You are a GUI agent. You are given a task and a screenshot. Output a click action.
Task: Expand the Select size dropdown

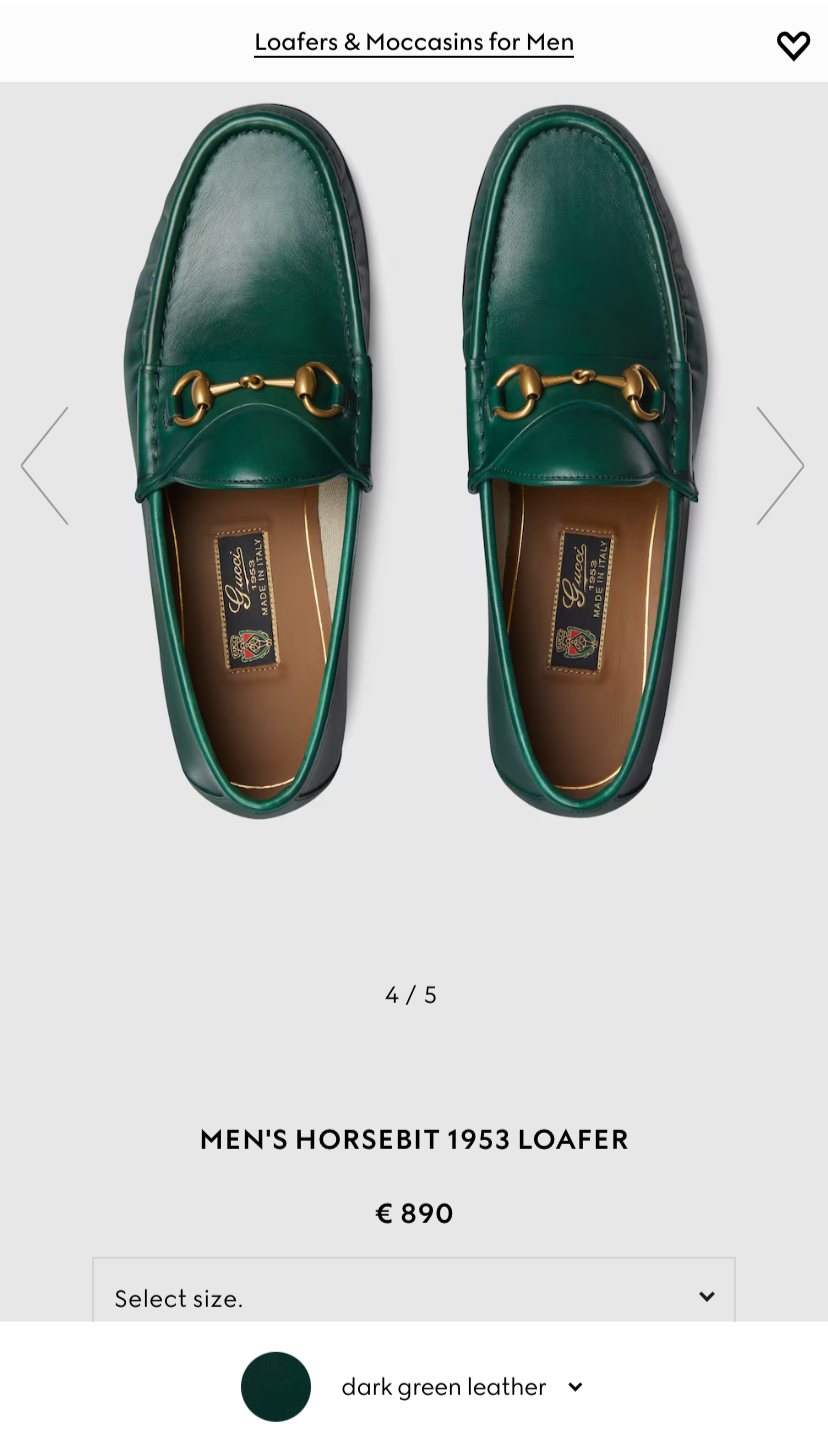413,1297
